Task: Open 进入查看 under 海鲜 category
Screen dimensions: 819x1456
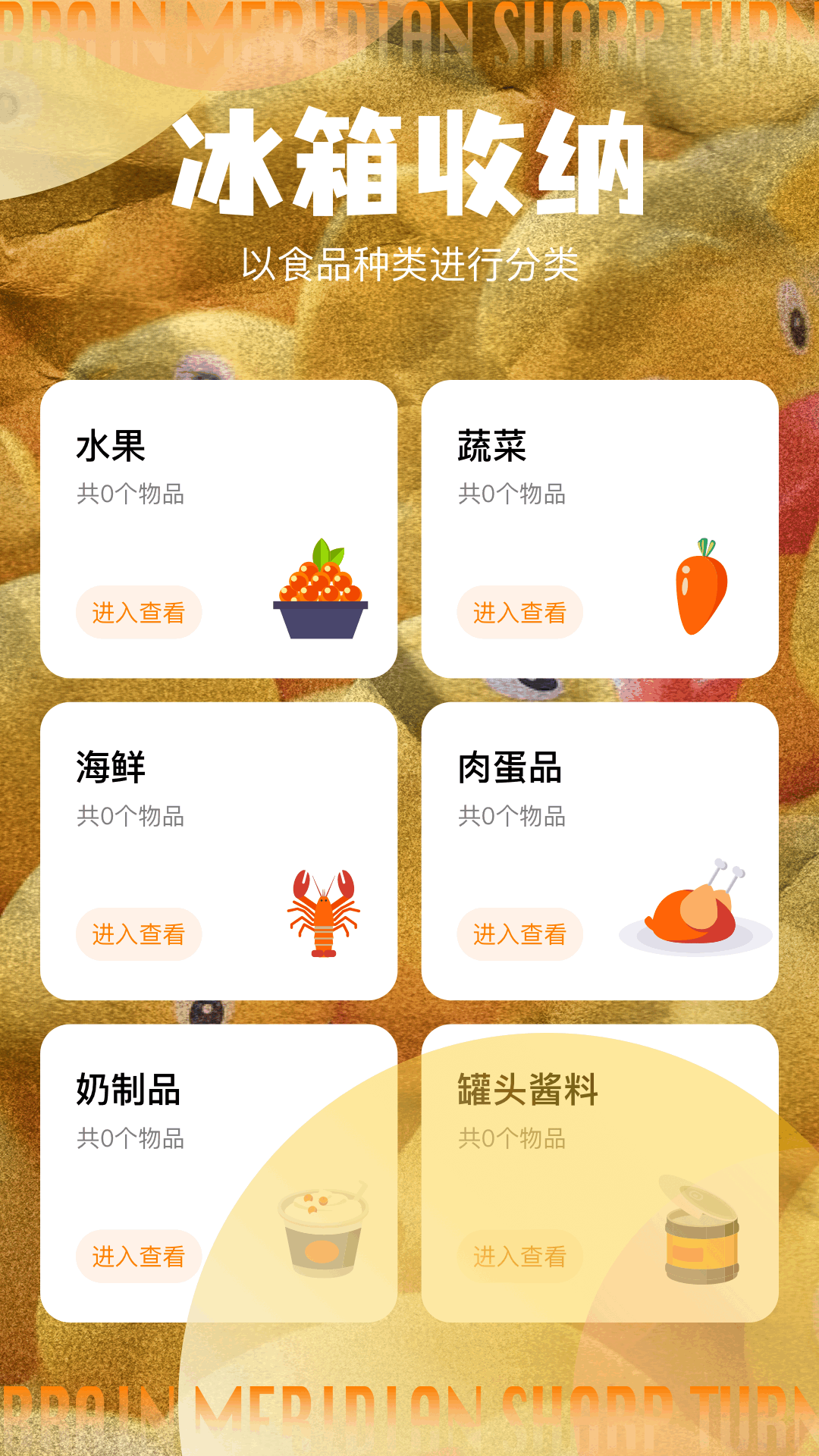Action: tap(140, 934)
